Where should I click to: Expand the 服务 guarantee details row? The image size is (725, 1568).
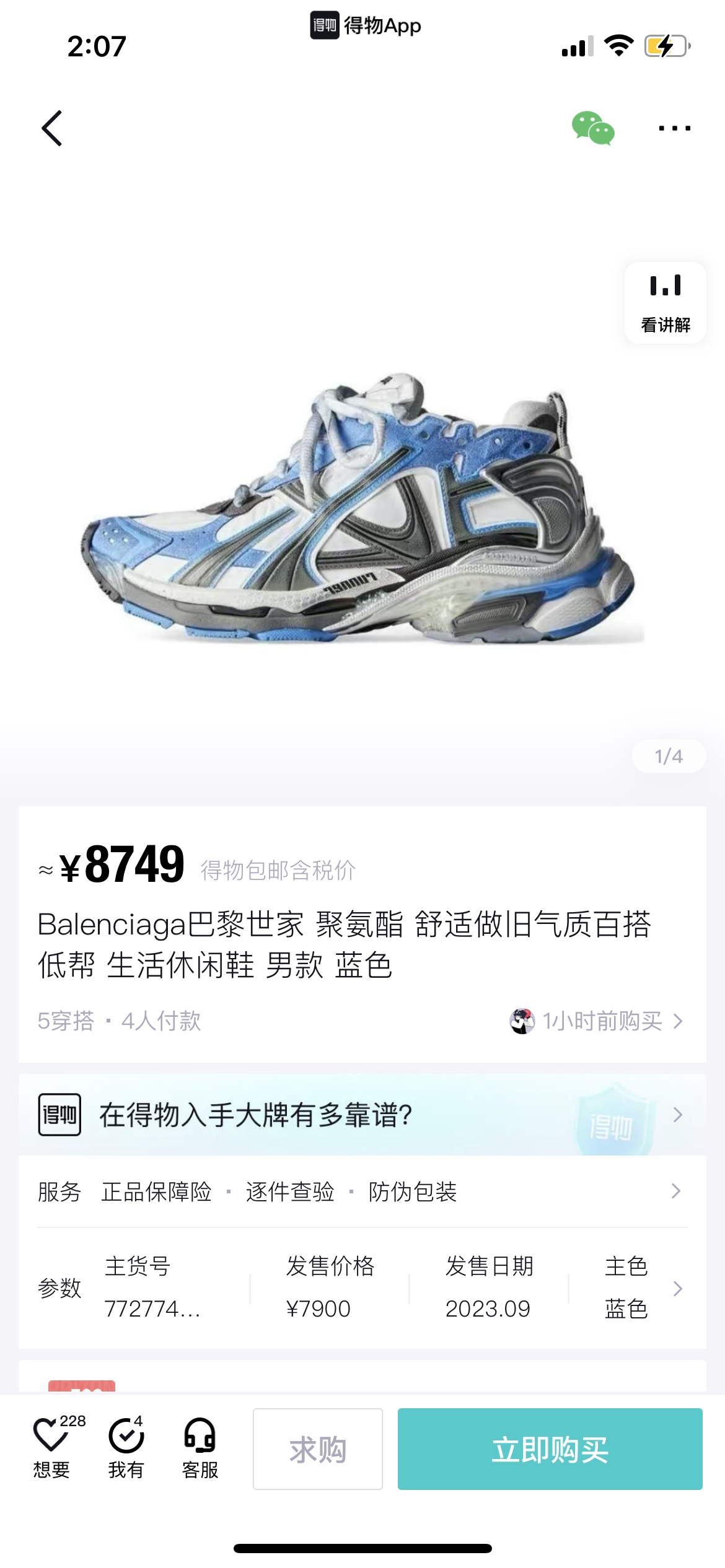coord(362,1191)
